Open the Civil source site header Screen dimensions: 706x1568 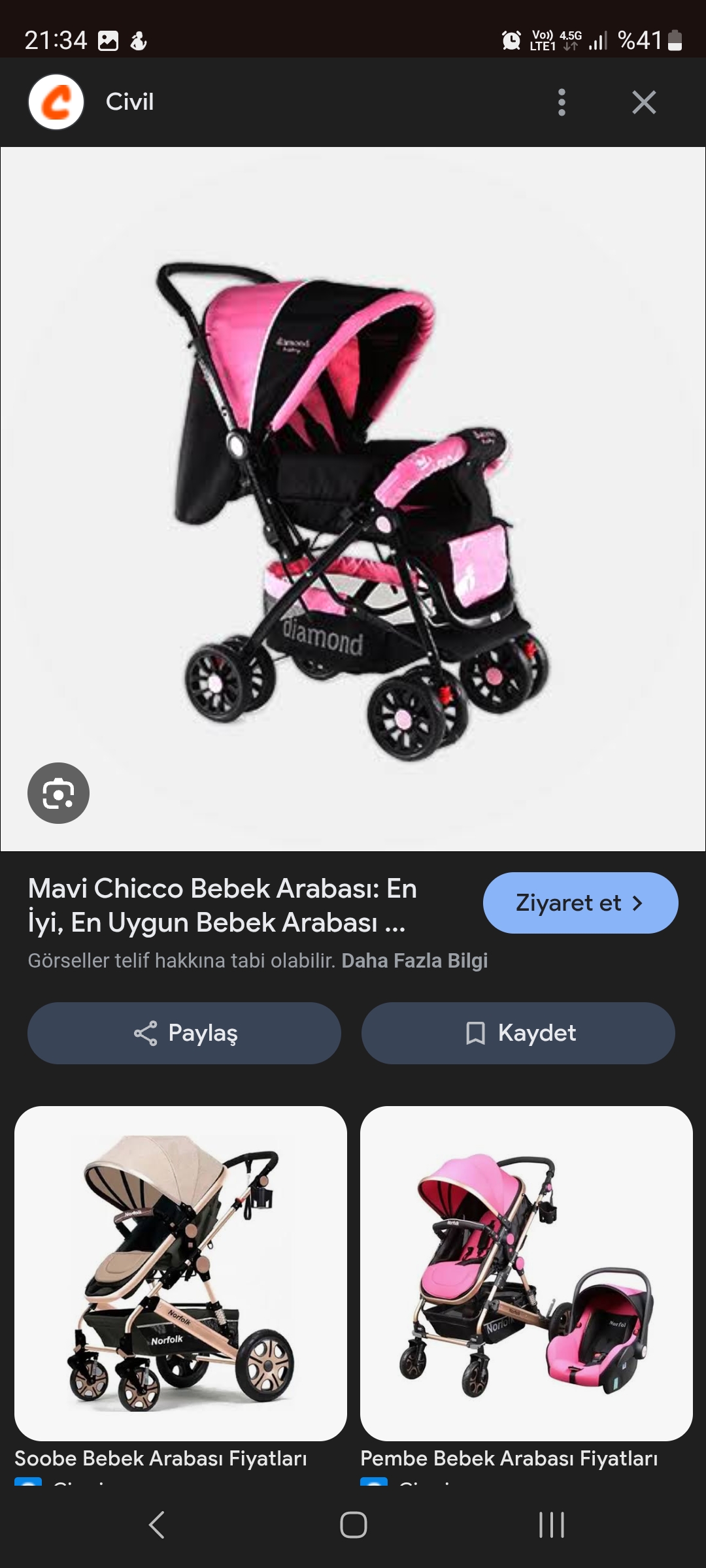(129, 102)
